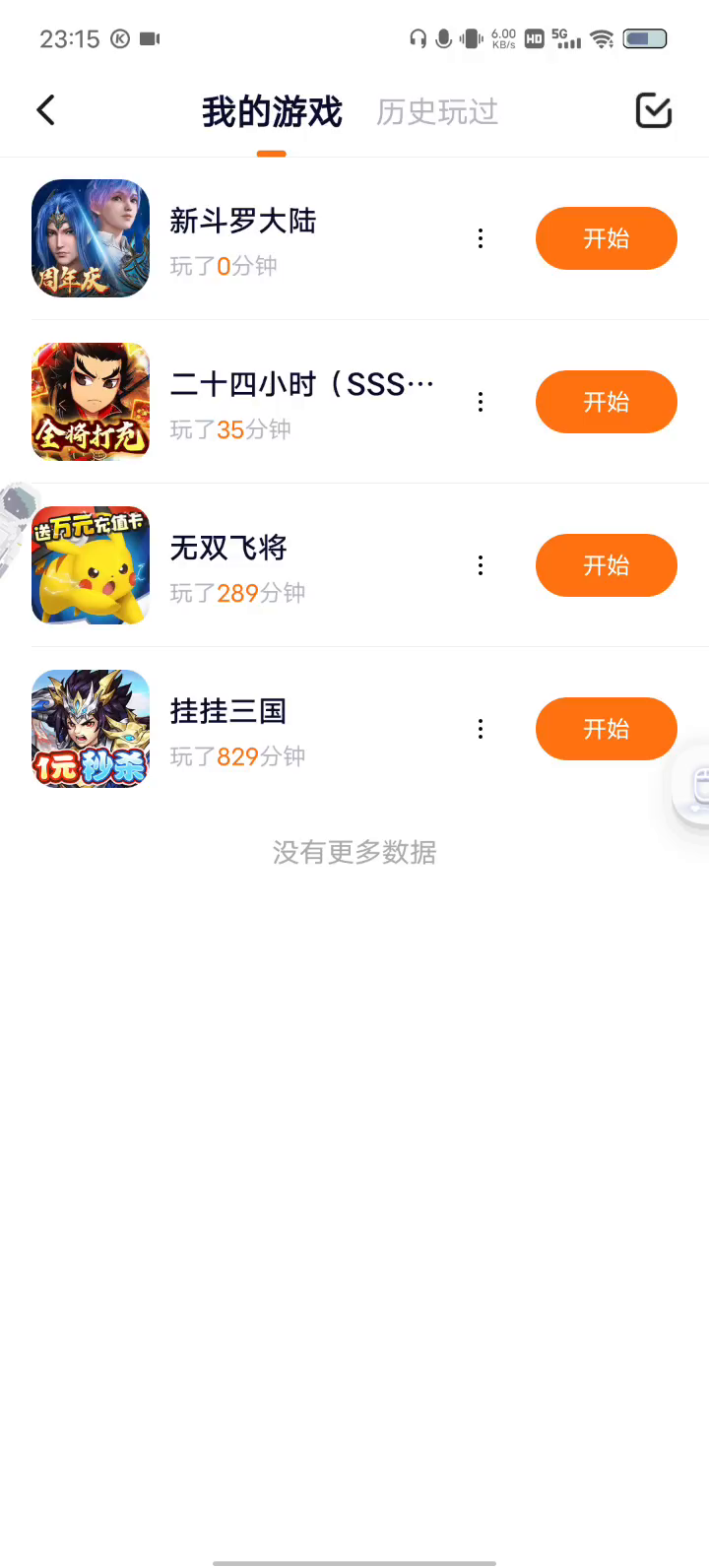The width and height of the screenshot is (709, 1568).
Task: Start the game 挂挂三国
Action: pos(606,729)
